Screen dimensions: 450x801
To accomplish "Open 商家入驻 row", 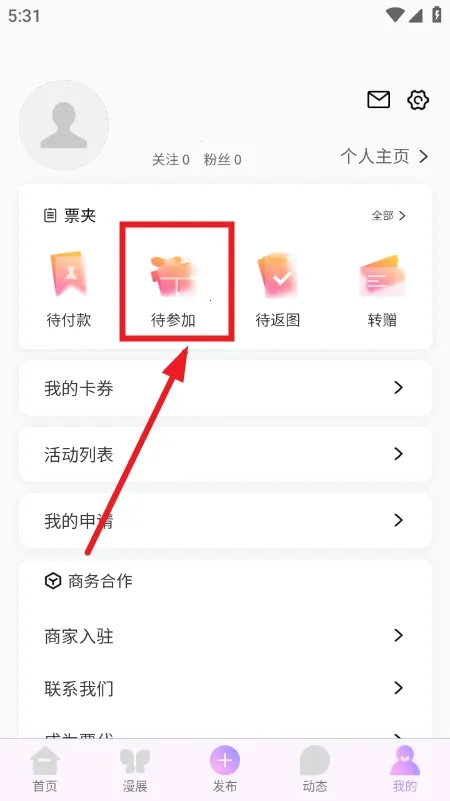I will 225,637.
